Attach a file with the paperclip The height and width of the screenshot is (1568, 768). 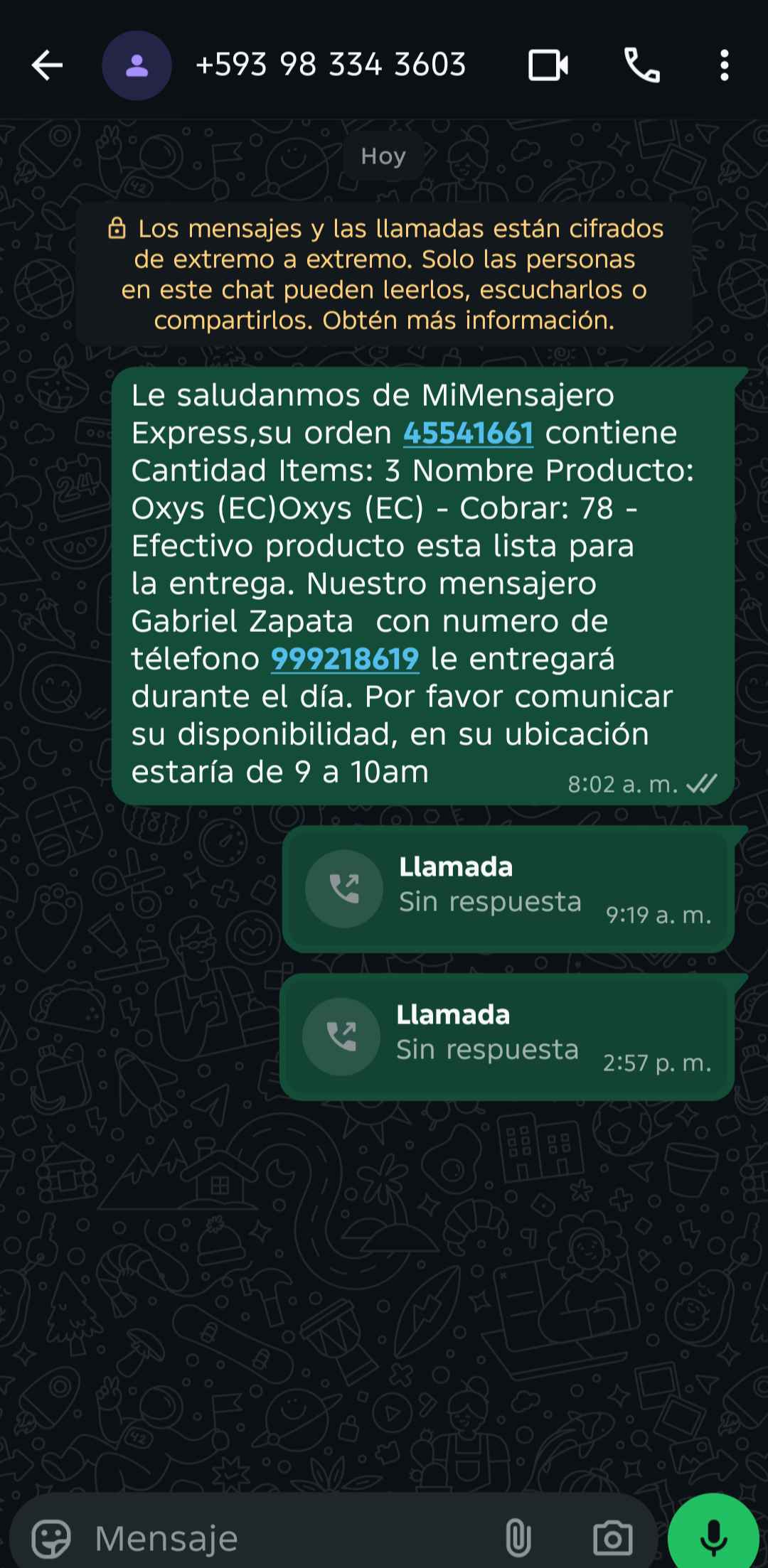[518, 1539]
